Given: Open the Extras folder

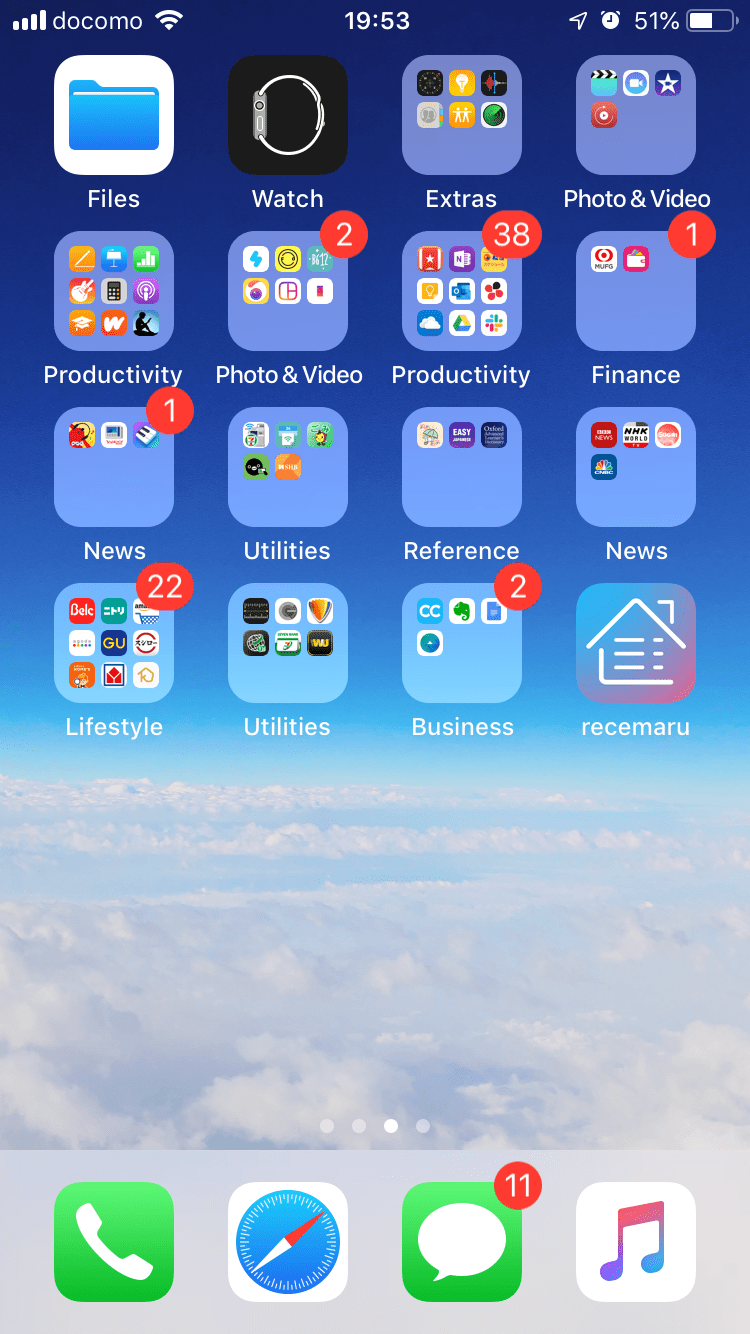Looking at the screenshot, I should 461,115.
